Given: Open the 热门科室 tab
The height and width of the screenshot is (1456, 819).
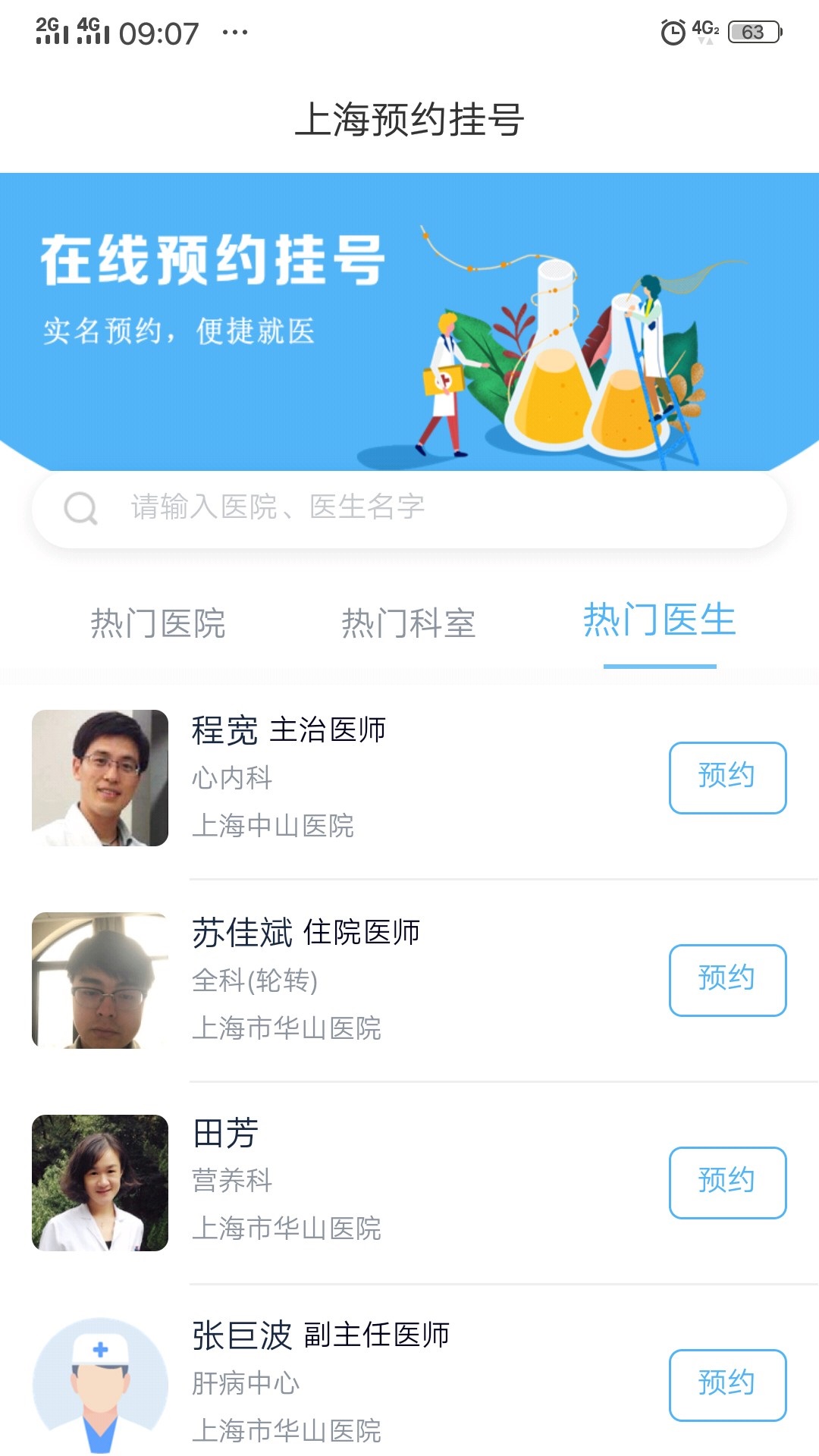Looking at the screenshot, I should pos(409,623).
